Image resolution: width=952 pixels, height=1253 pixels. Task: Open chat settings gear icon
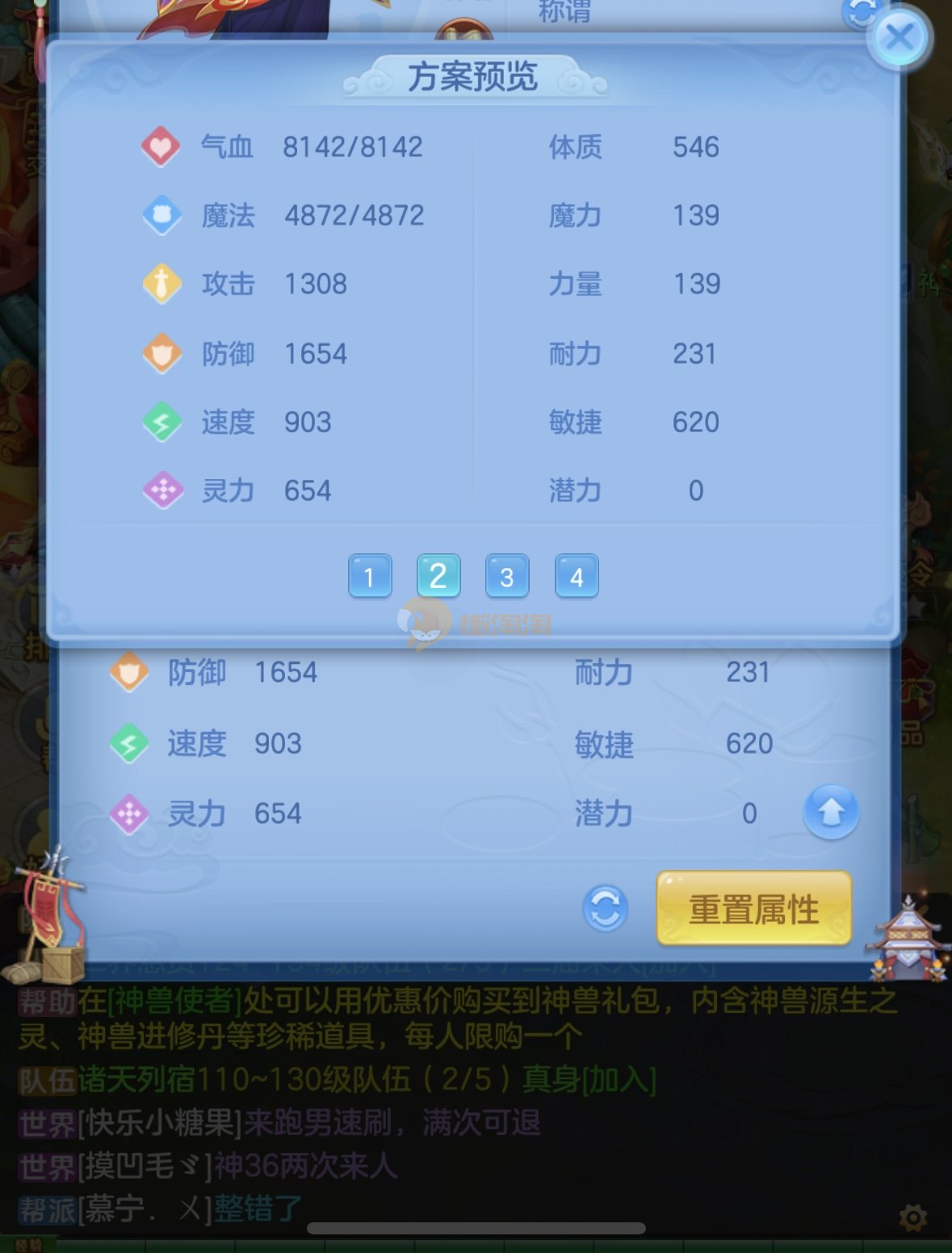(913, 1217)
